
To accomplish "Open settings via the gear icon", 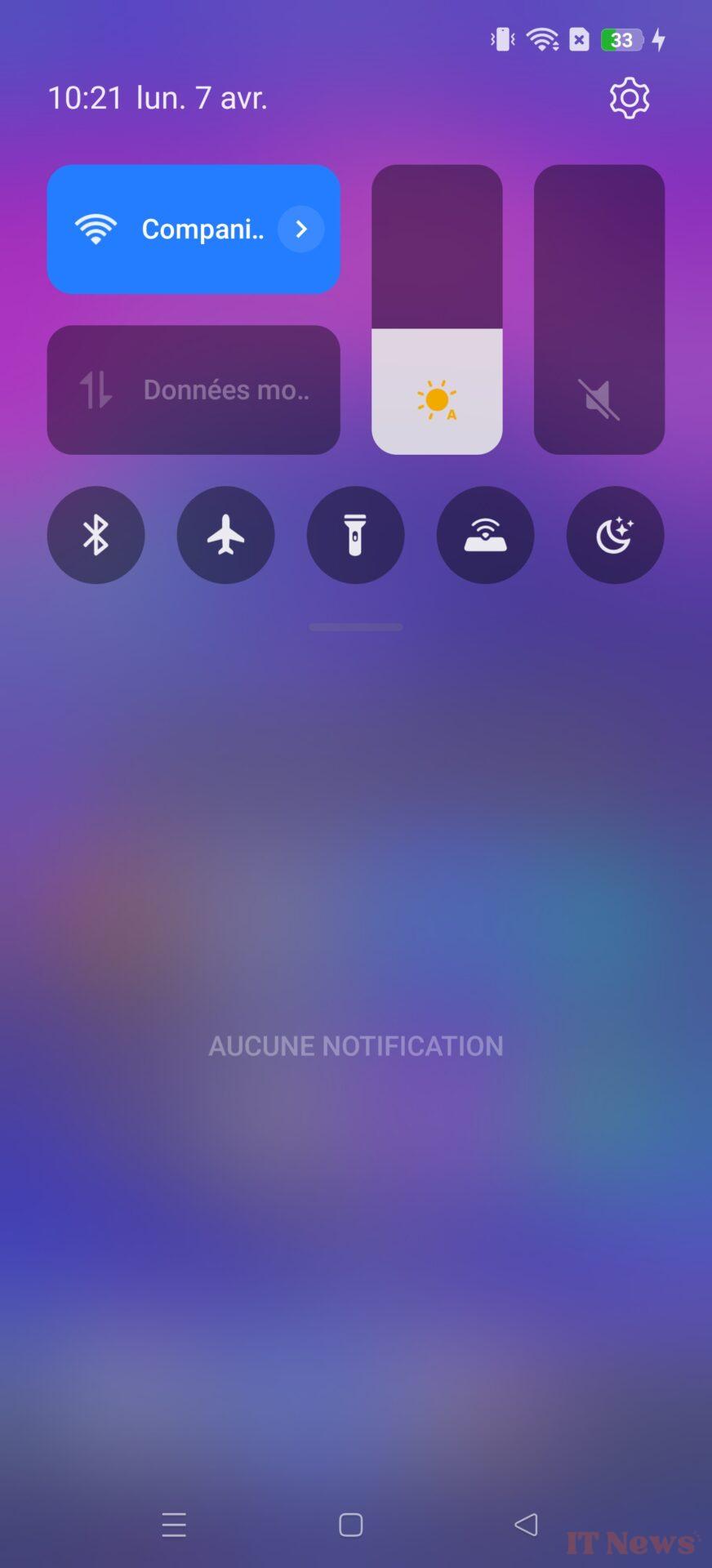I will click(629, 98).
